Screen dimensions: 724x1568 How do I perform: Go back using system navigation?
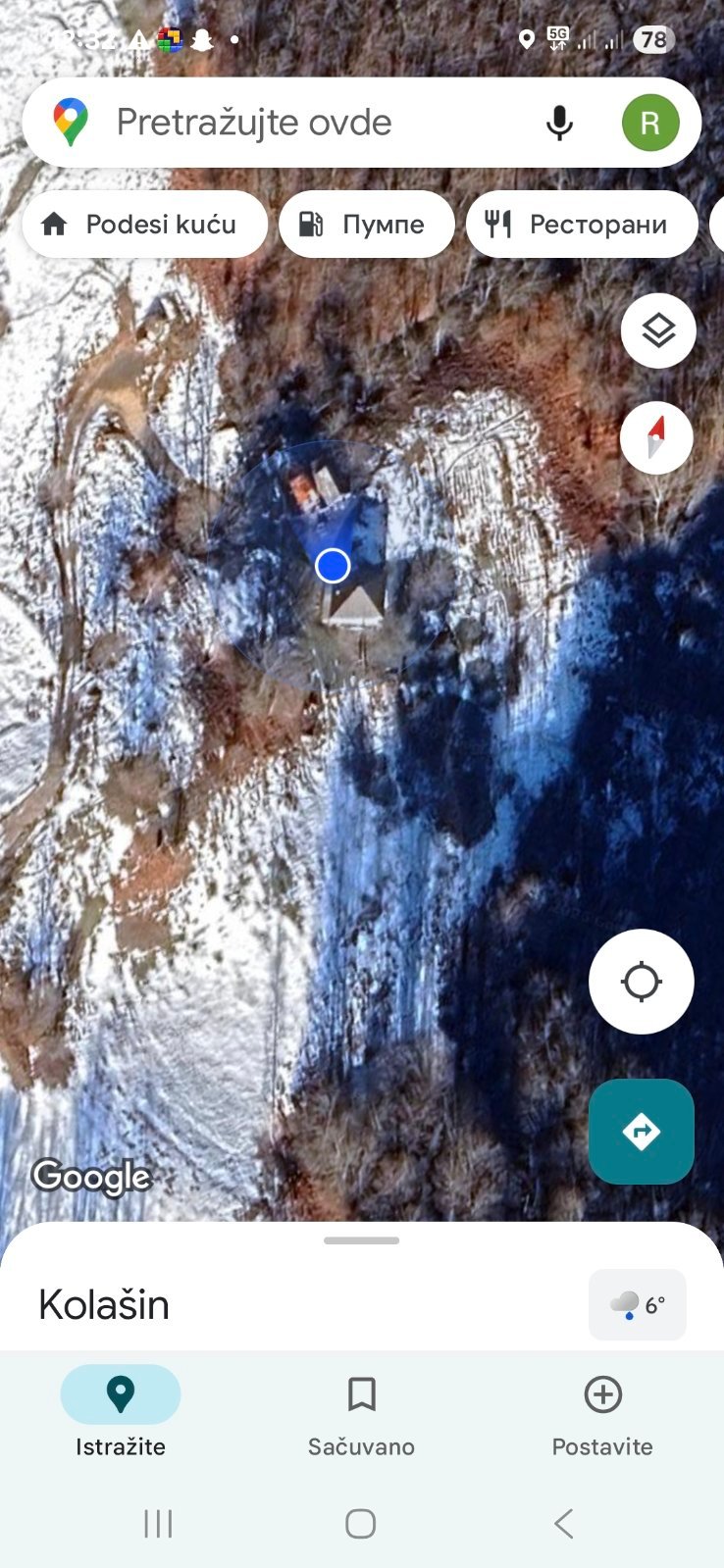click(x=563, y=1523)
